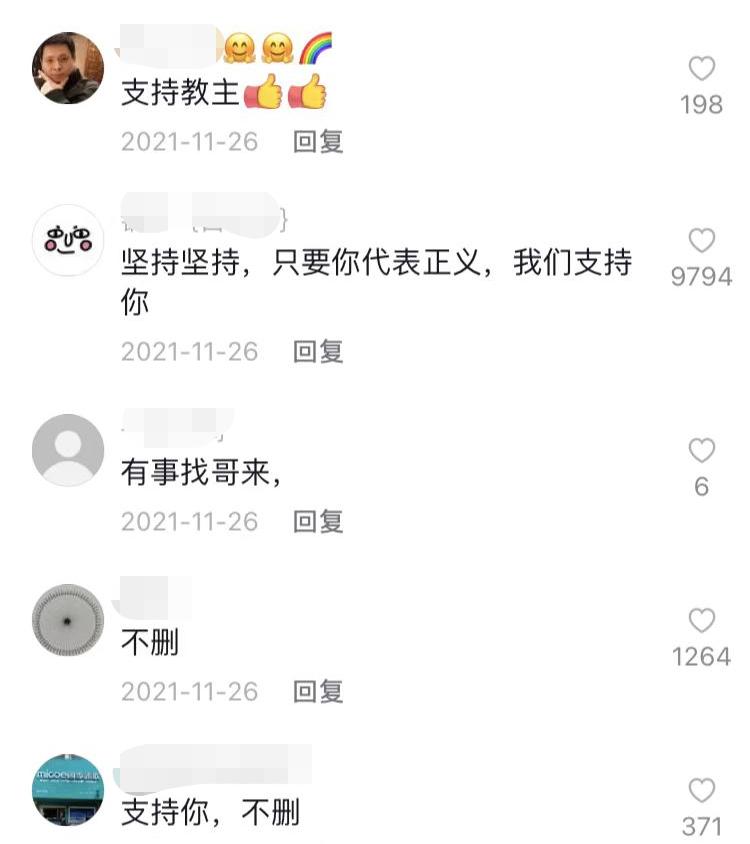Like the "不删" comment
This screenshot has height=844, width=750.
pyautogui.click(x=703, y=622)
